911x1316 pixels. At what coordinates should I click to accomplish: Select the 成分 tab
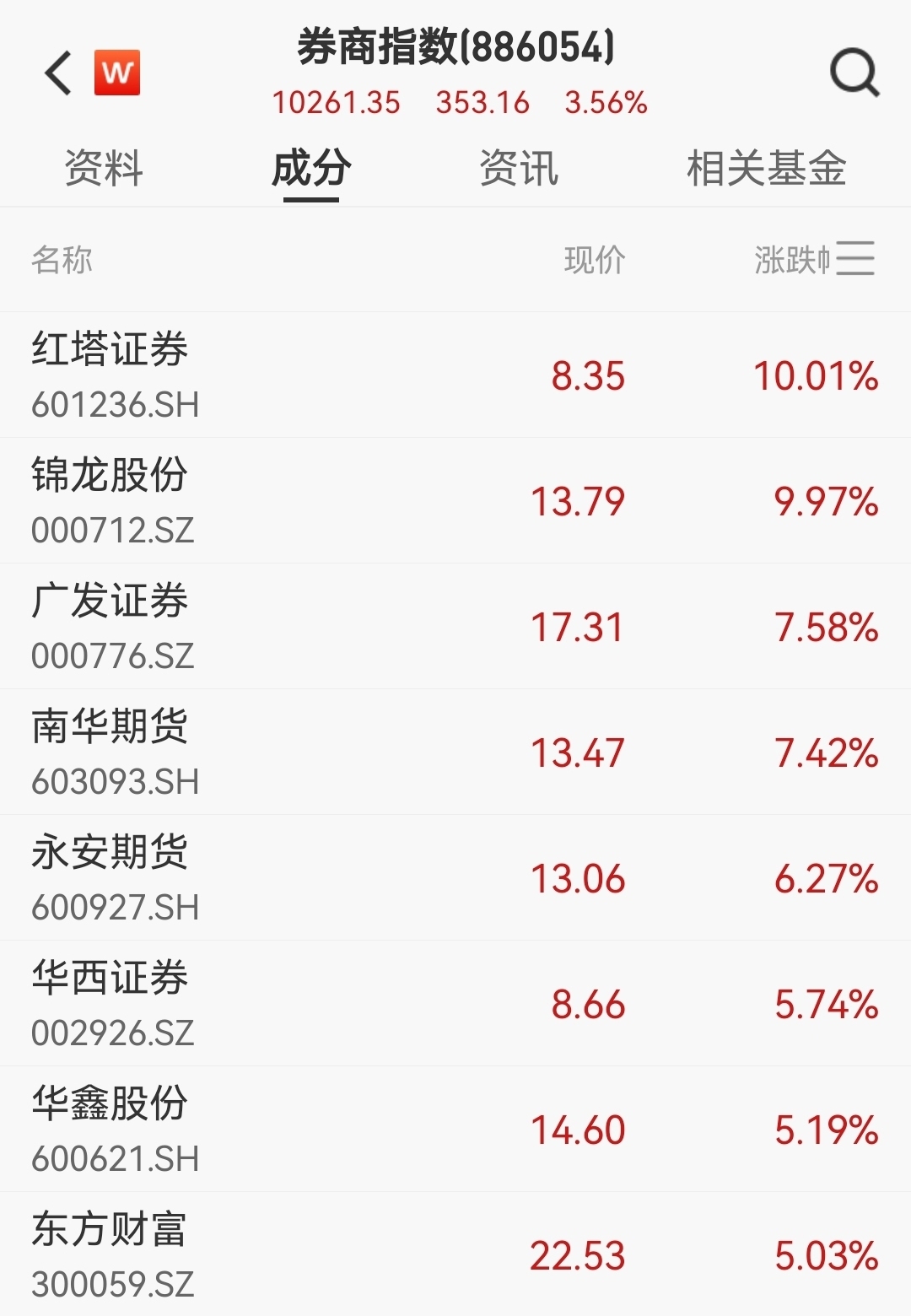pos(311,168)
